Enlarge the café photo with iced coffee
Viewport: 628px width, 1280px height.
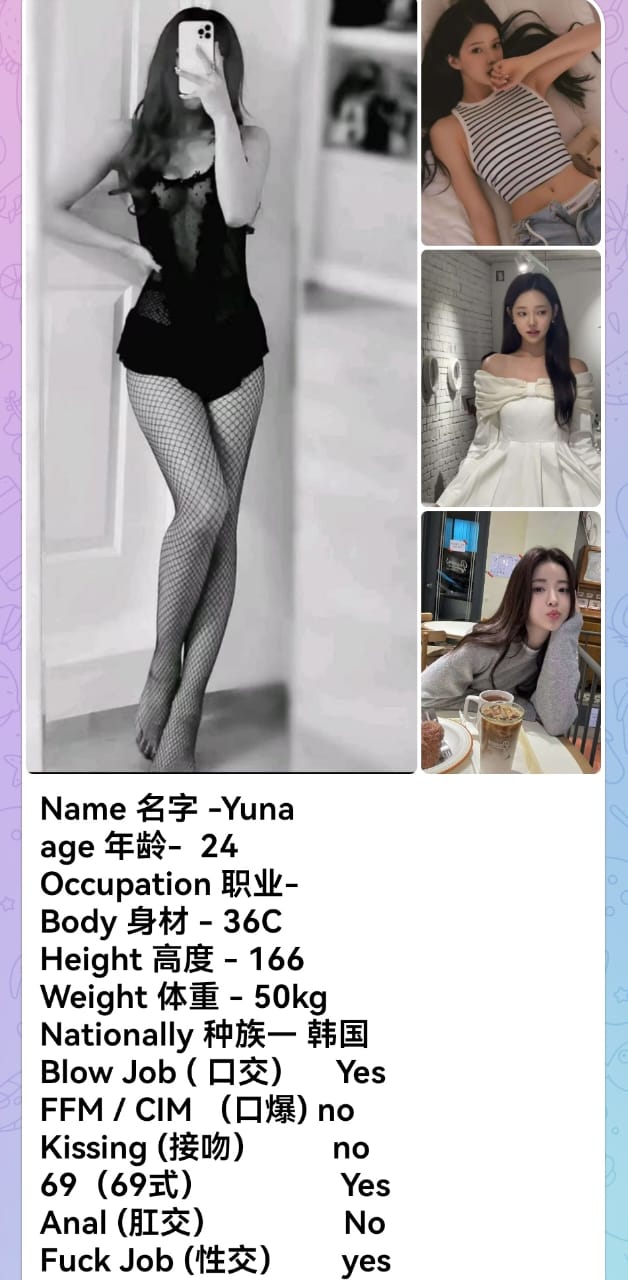(x=511, y=642)
